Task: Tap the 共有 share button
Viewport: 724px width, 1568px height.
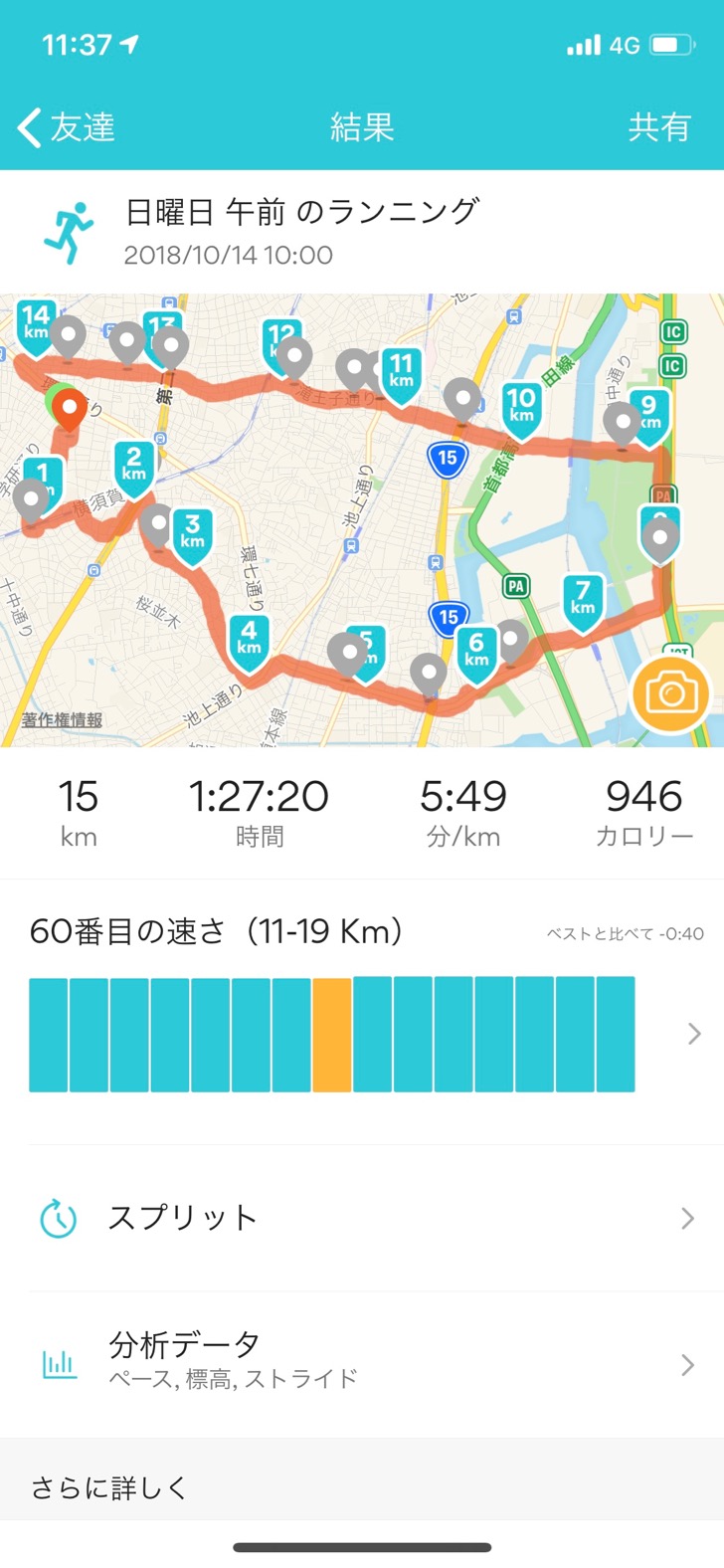Action: point(658,127)
